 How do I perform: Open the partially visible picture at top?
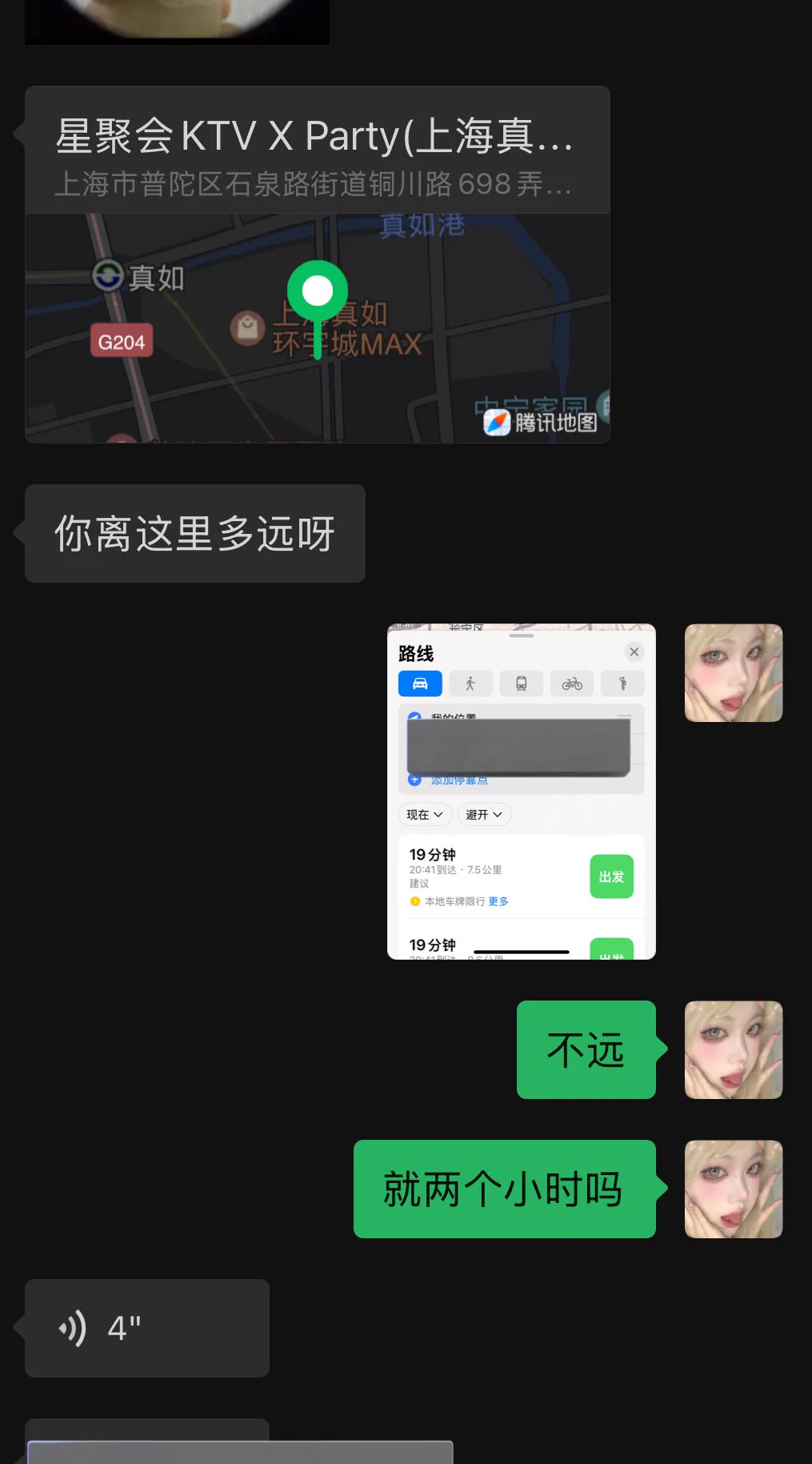click(177, 21)
